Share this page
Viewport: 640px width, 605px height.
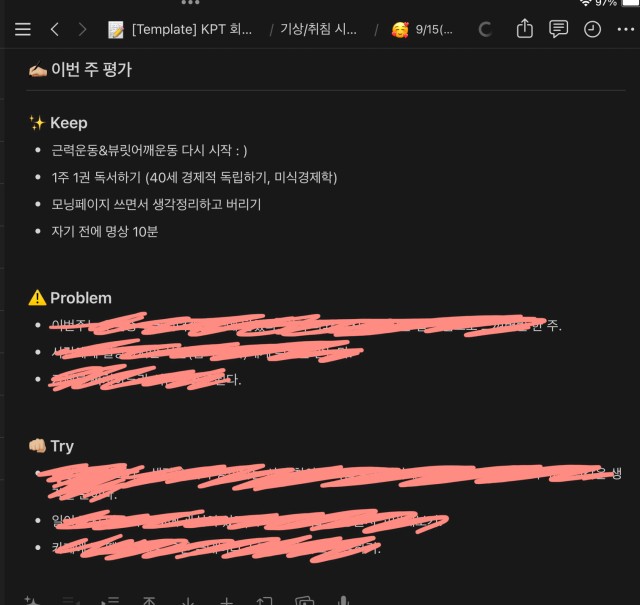[525, 30]
